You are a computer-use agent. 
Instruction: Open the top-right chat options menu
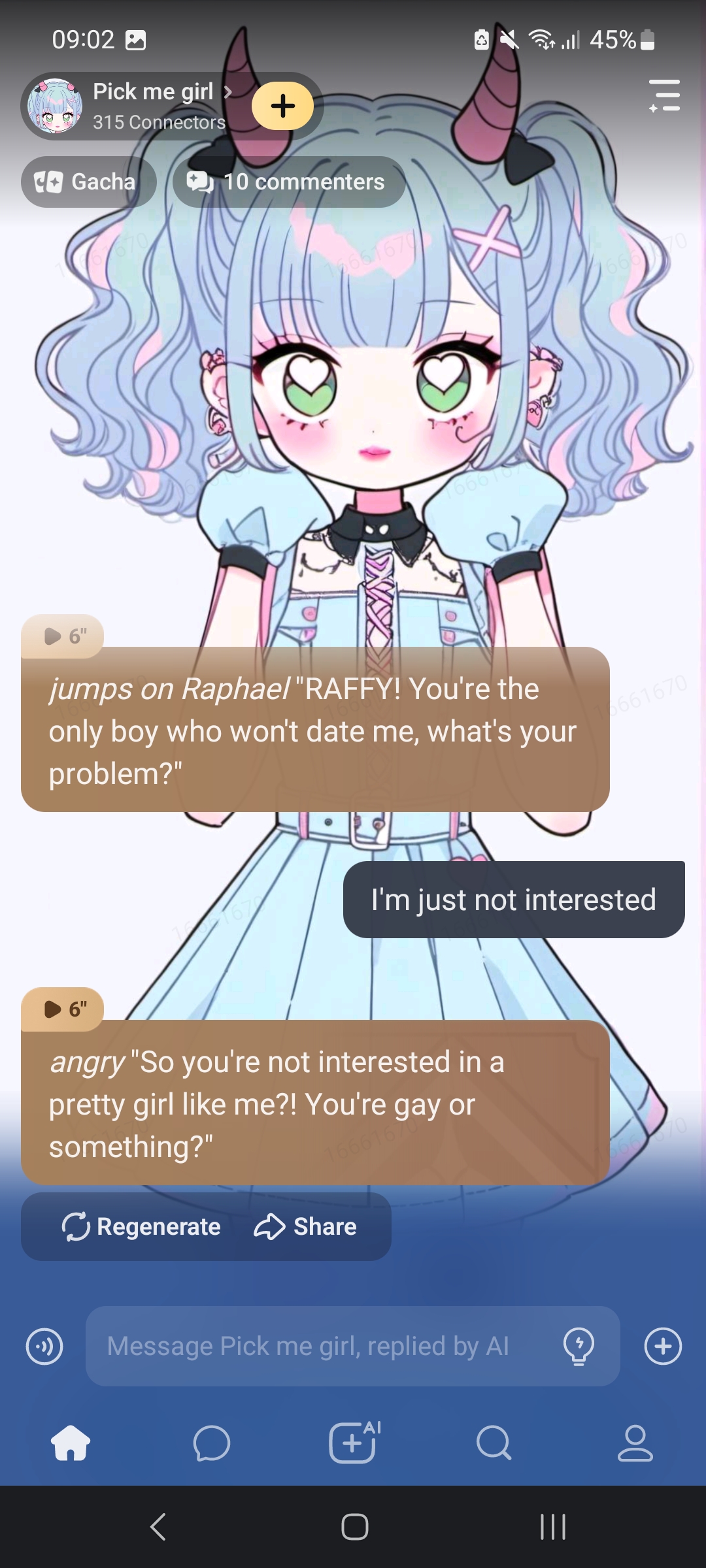(664, 96)
